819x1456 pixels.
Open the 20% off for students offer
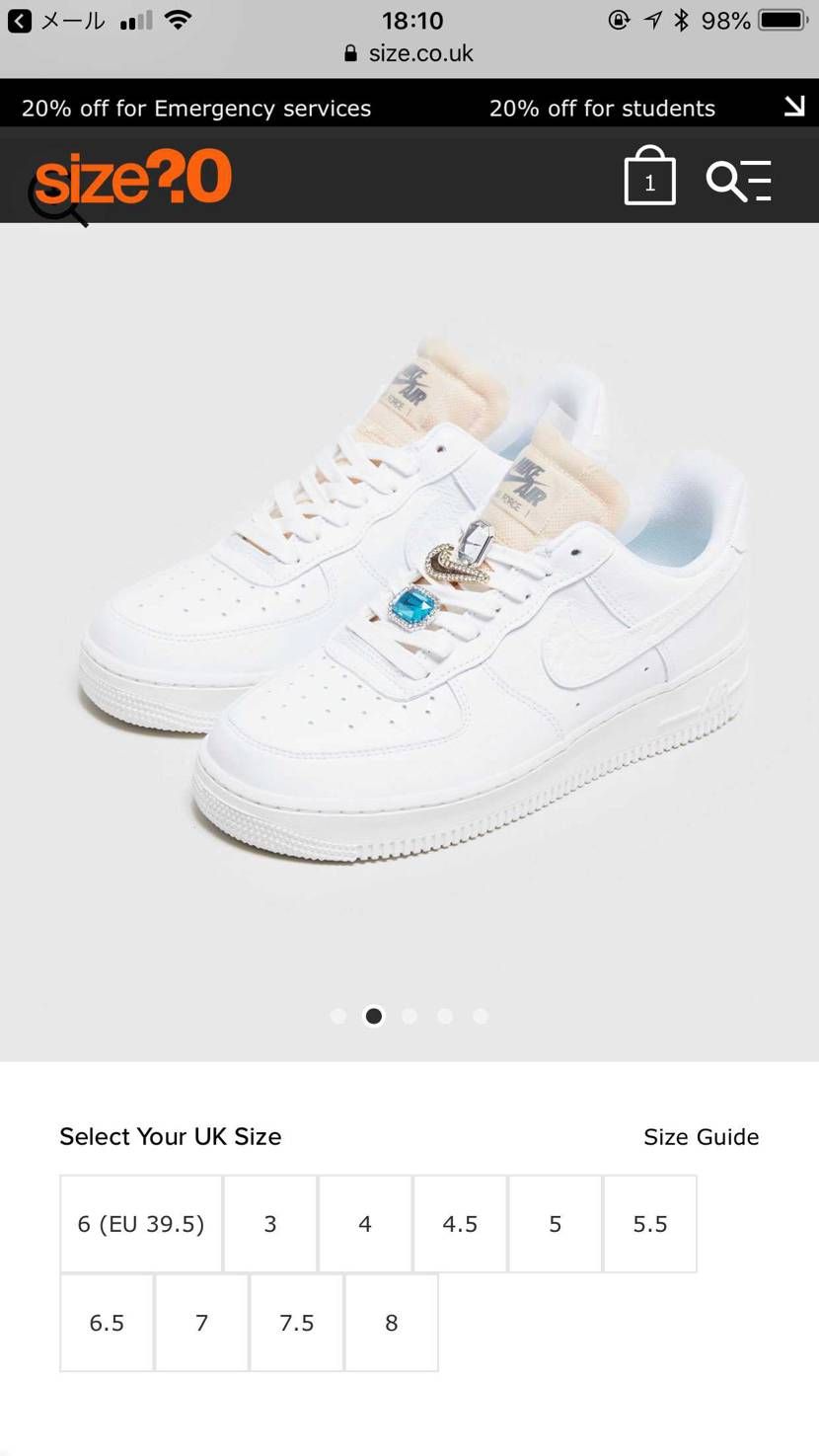(x=602, y=108)
